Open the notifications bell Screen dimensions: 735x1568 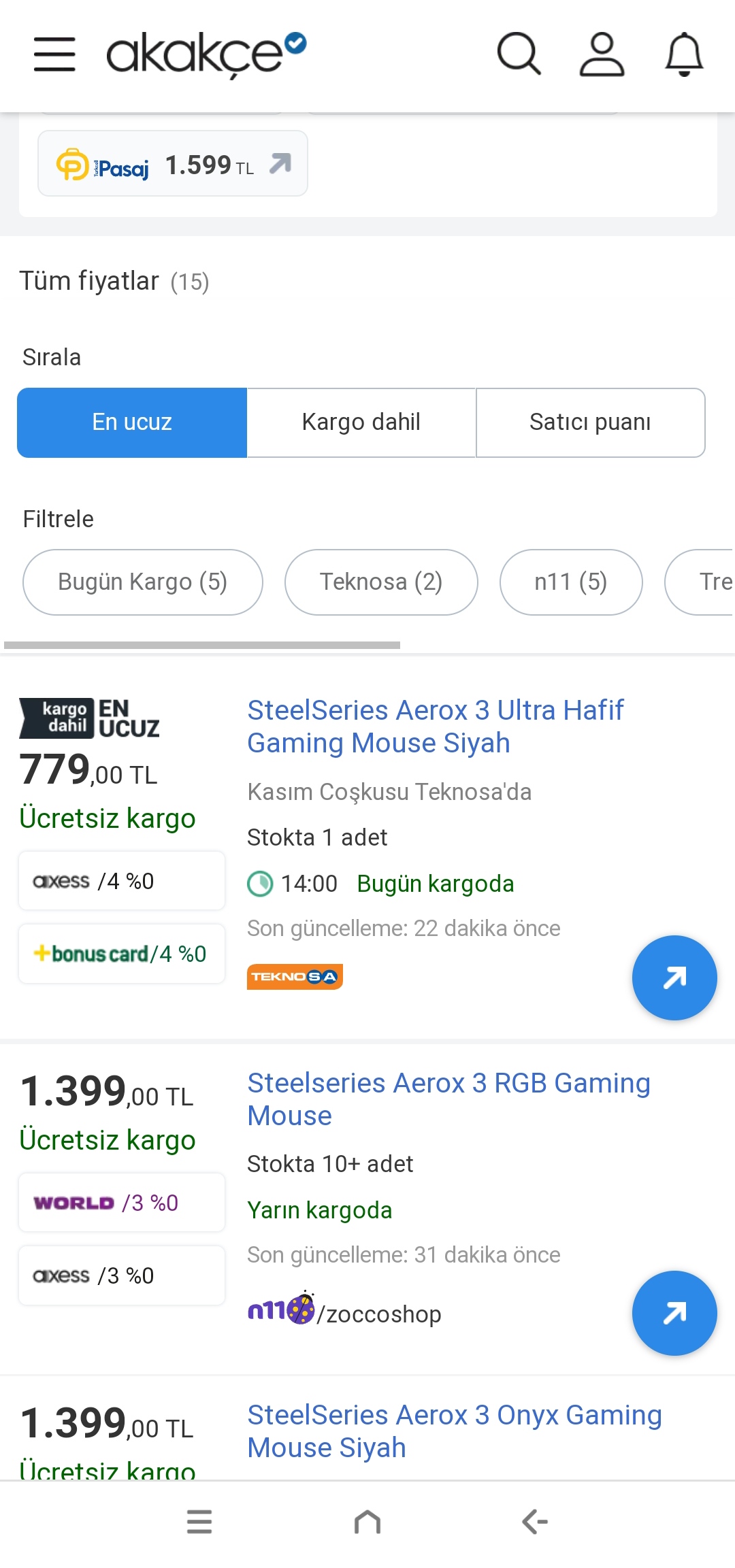pyautogui.click(x=684, y=54)
